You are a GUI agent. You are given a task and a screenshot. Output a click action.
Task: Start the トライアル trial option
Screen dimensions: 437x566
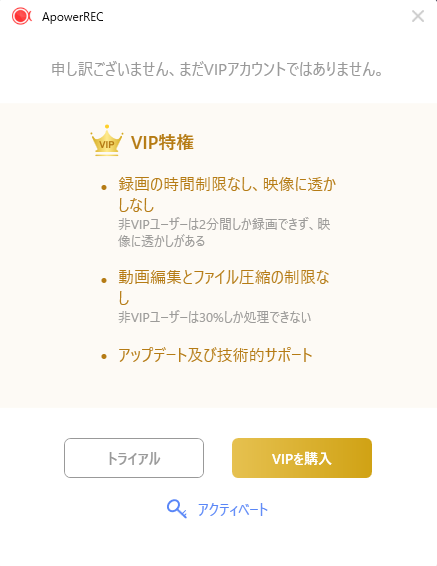coord(134,458)
